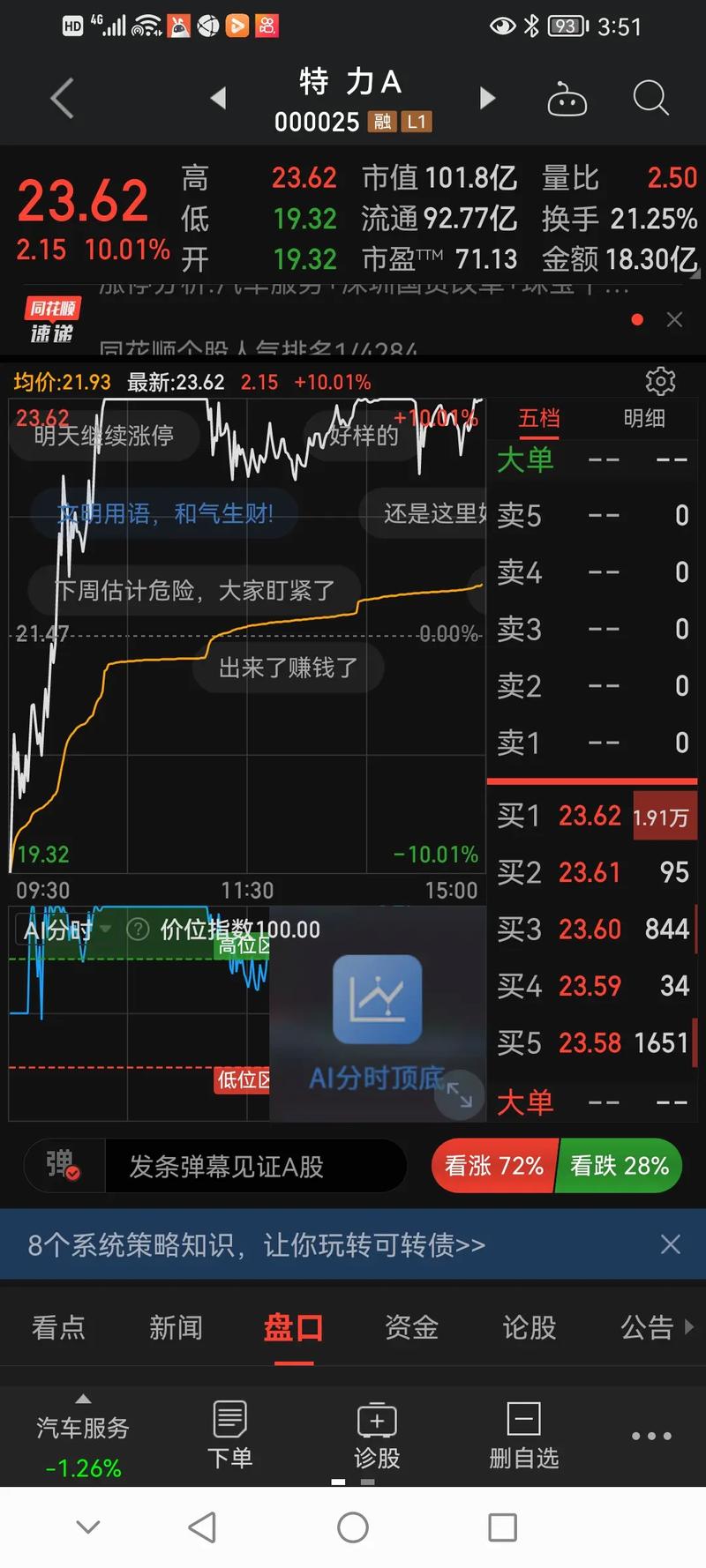The height and width of the screenshot is (1568, 706).
Task: Switch to the 五档 tab
Action: [538, 418]
